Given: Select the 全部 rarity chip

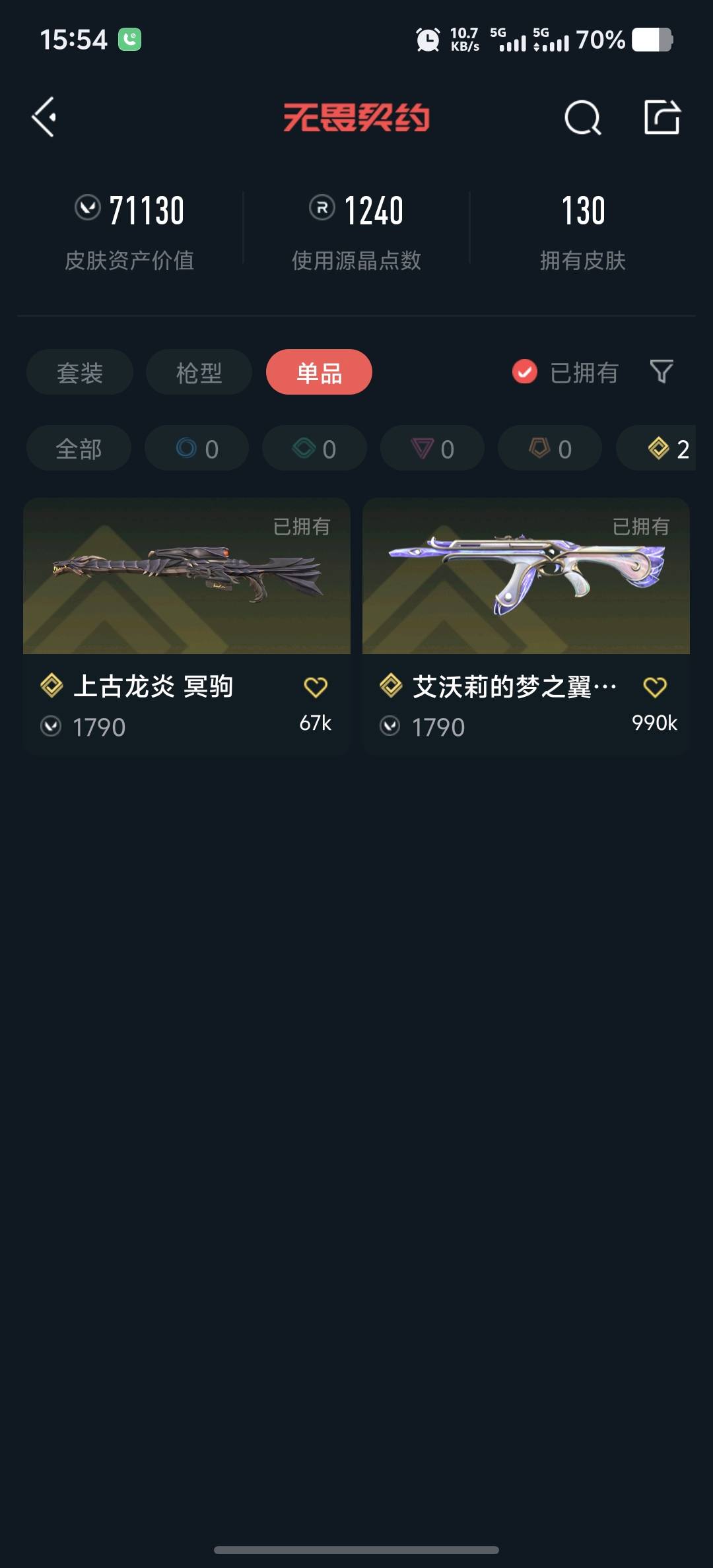Looking at the screenshot, I should click(x=79, y=449).
